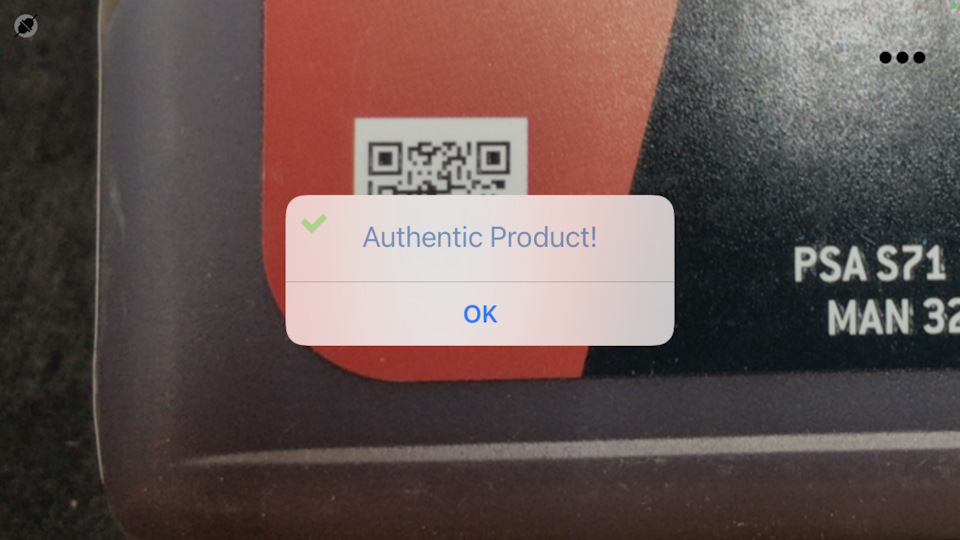Dismiss the Authentic Product alert with OK
Viewport: 960px width, 540px height.
tap(480, 314)
